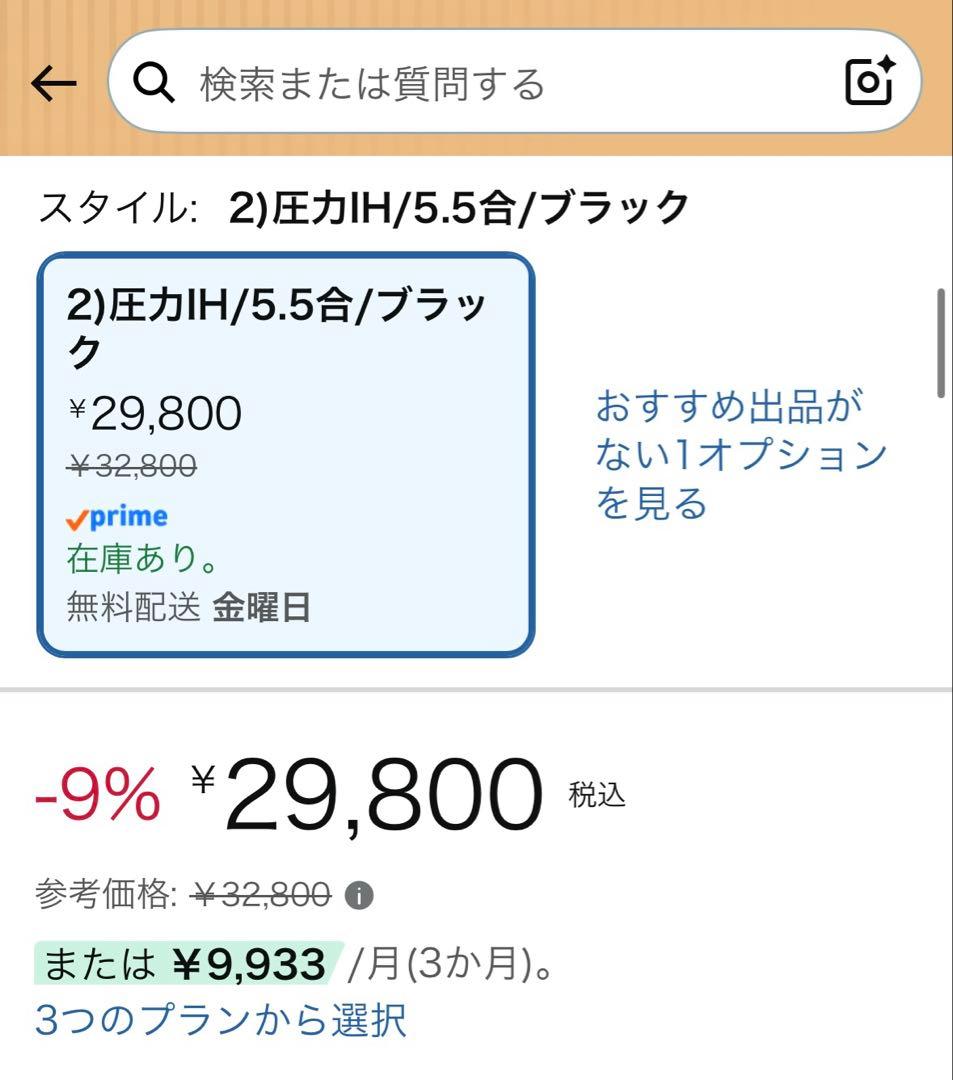Click the Prime badge on the style card
The image size is (953, 1080).
[x=115, y=516]
